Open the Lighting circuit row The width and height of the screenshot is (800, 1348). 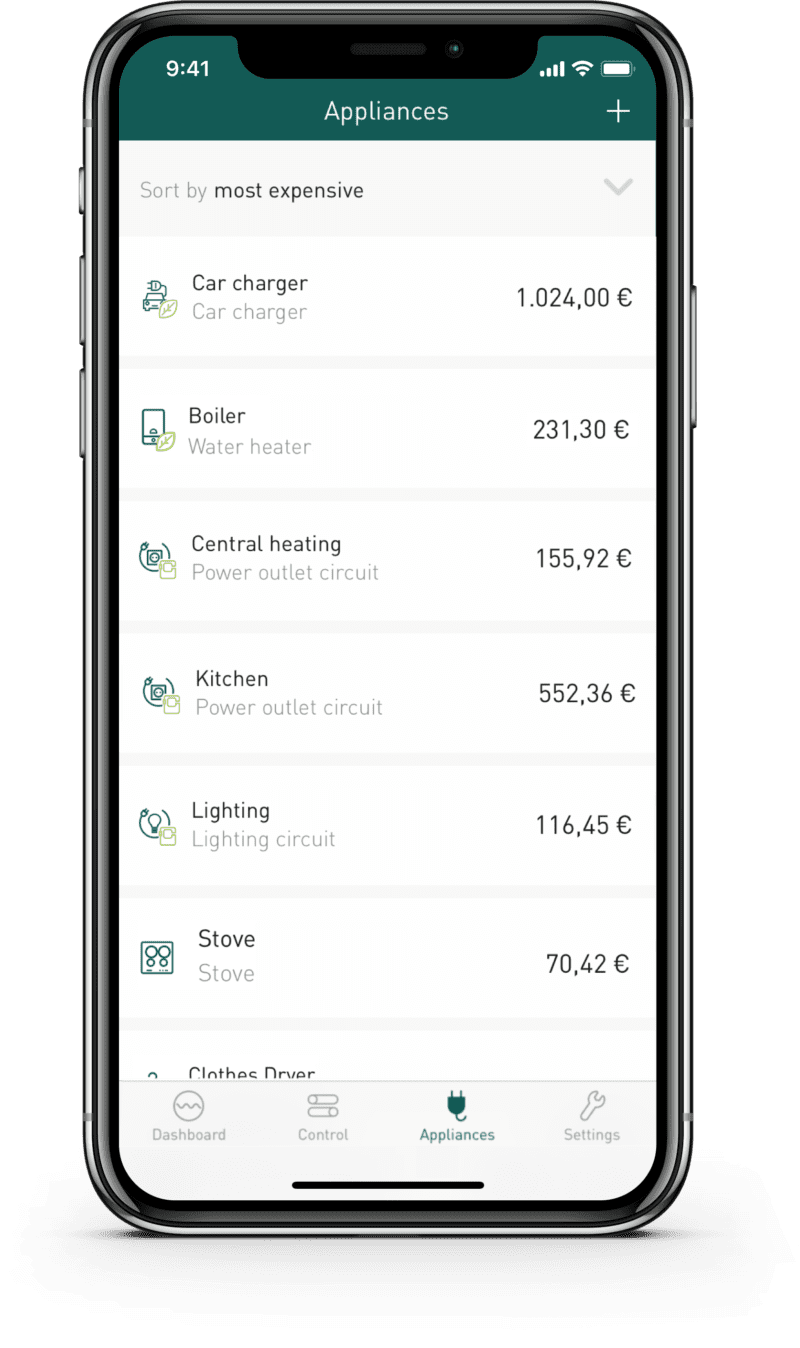pos(387,825)
